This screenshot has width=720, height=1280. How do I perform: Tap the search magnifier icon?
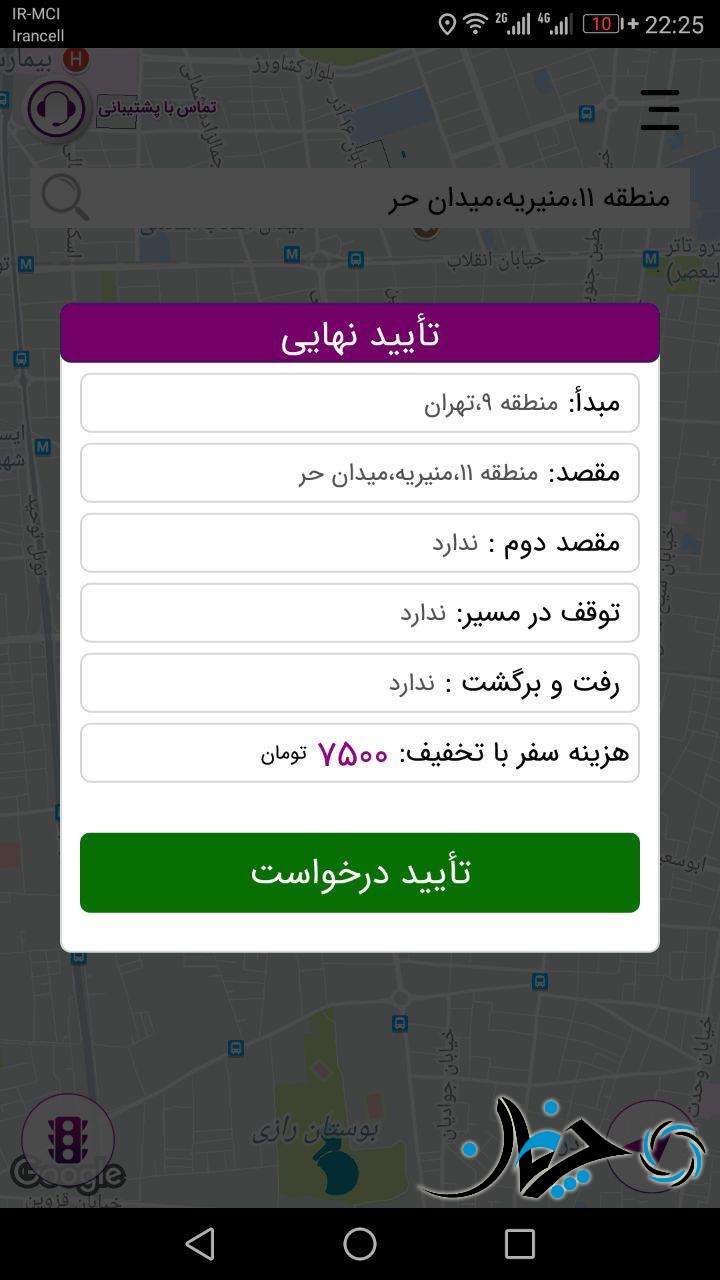[x=66, y=197]
